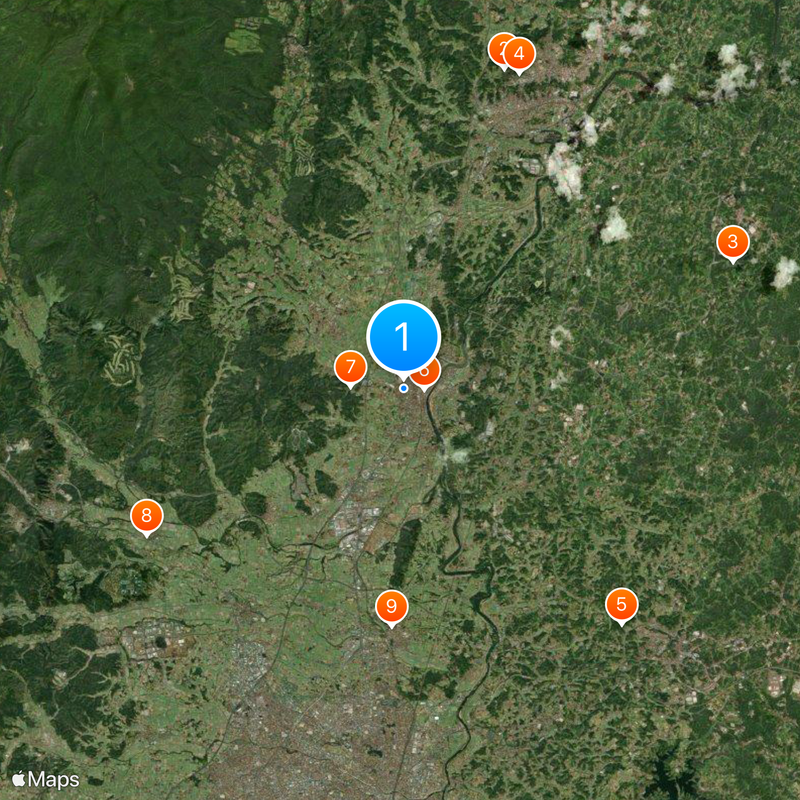The height and width of the screenshot is (800, 800).
Task: Choose orange map pin number 8
Action: (x=147, y=516)
